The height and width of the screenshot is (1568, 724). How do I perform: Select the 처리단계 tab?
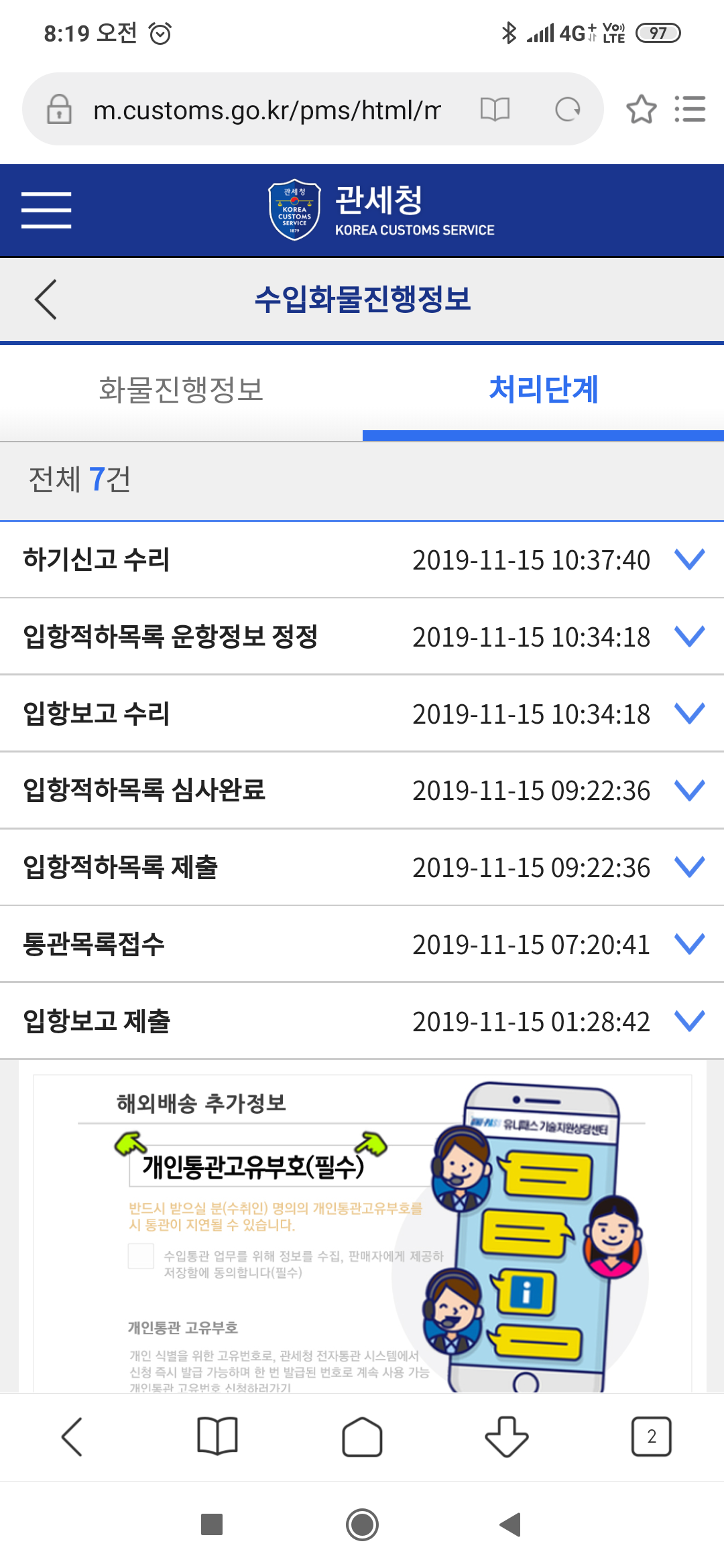pos(543,390)
